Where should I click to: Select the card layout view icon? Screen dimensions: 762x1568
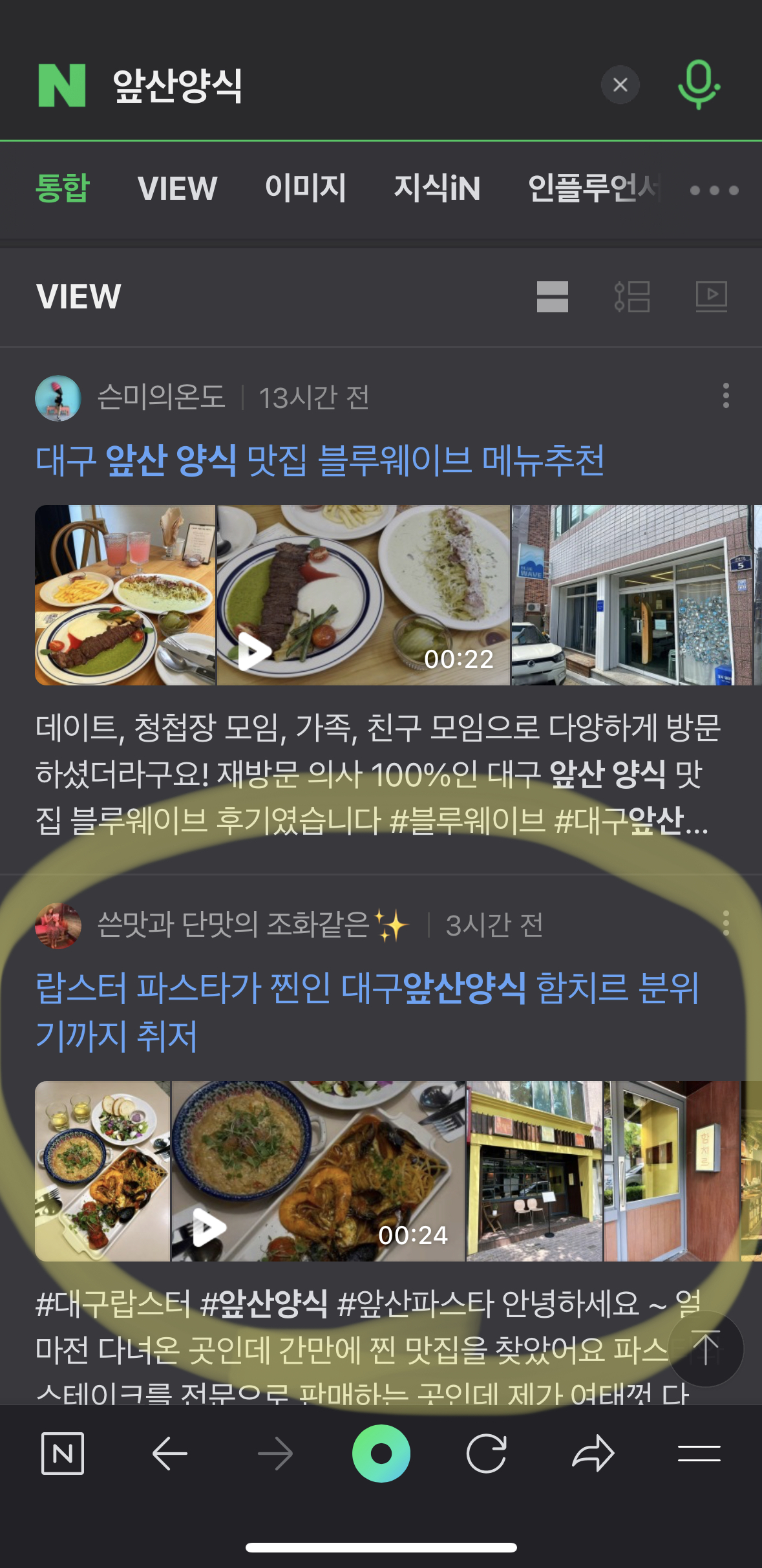[552, 297]
